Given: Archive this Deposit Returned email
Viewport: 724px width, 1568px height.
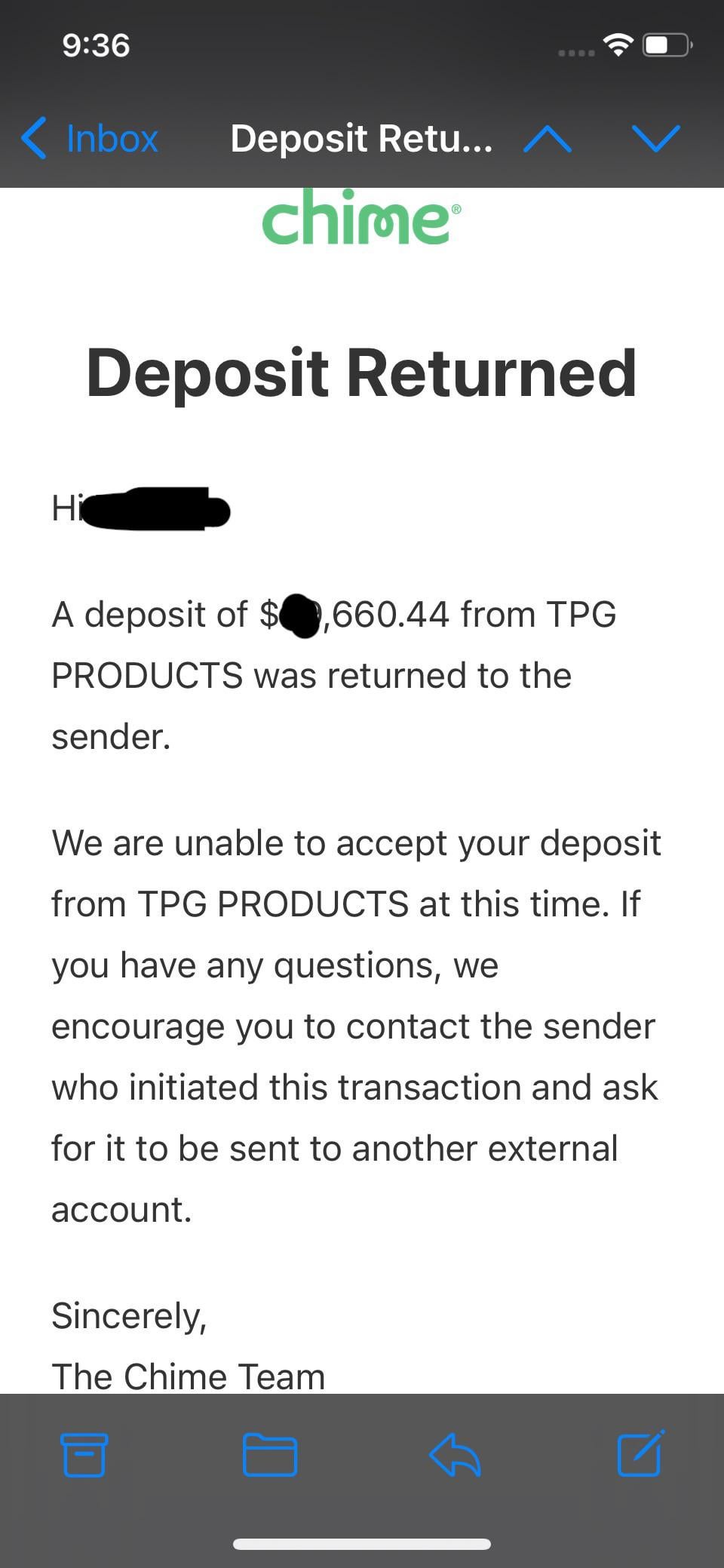Looking at the screenshot, I should pyautogui.click(x=84, y=1454).
